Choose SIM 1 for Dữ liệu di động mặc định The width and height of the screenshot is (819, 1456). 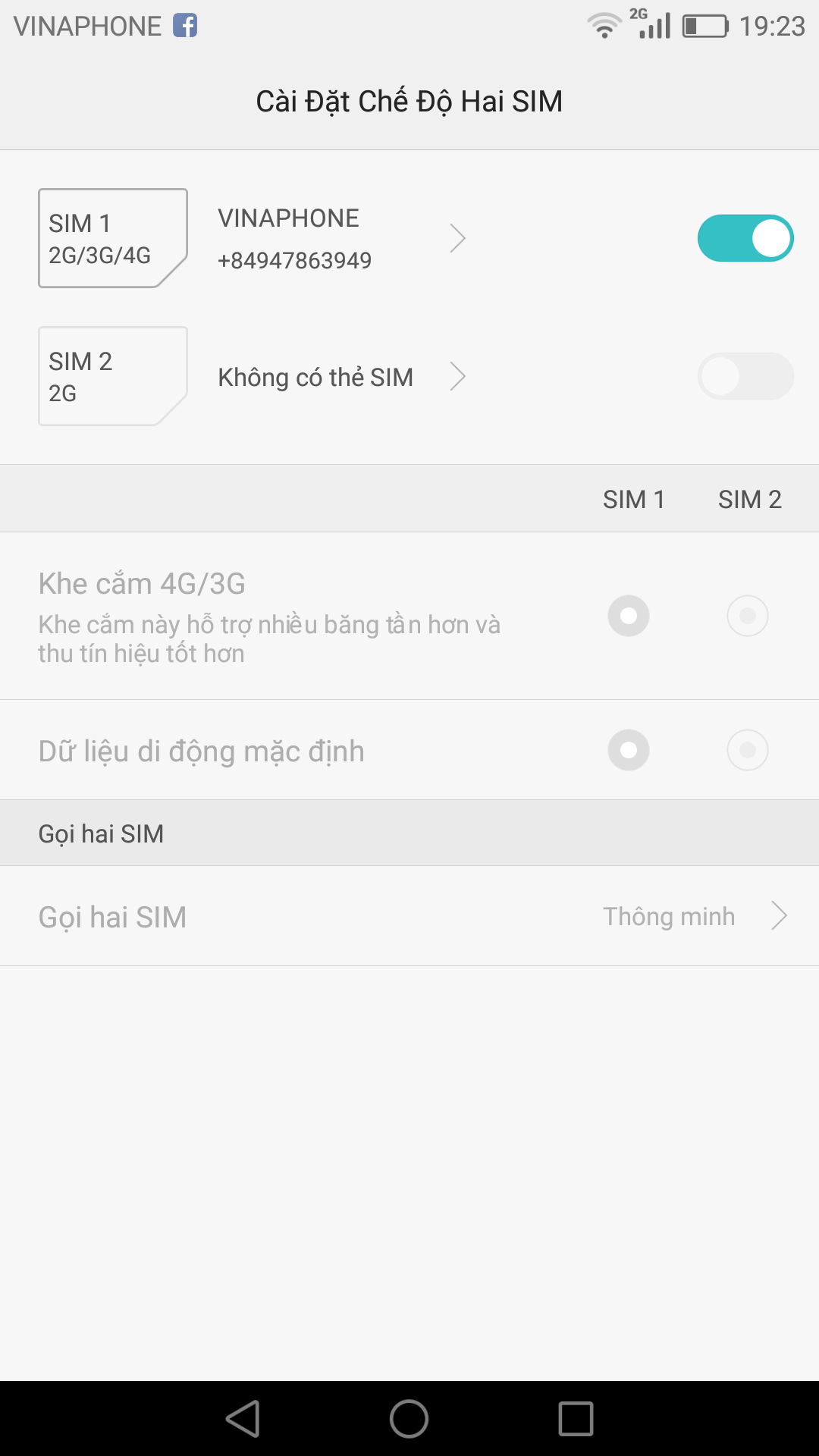coord(629,750)
